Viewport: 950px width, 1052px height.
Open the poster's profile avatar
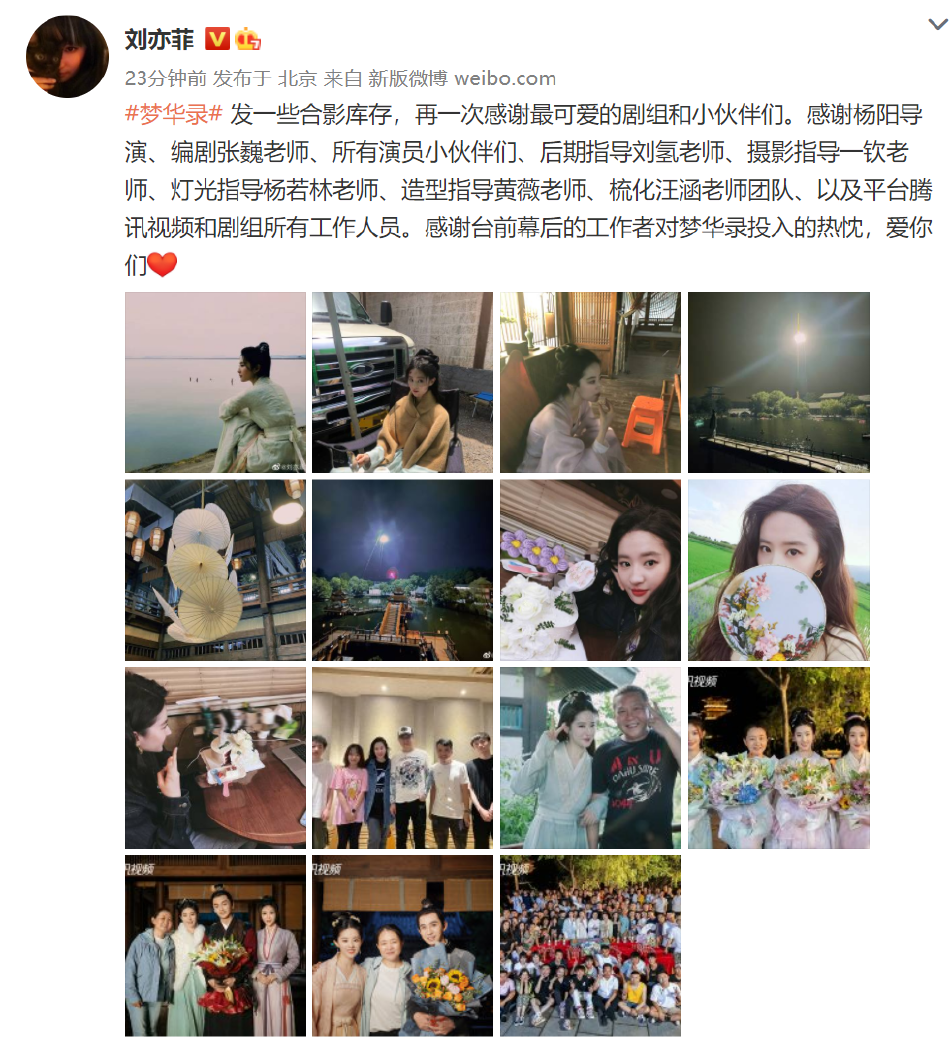click(67, 57)
